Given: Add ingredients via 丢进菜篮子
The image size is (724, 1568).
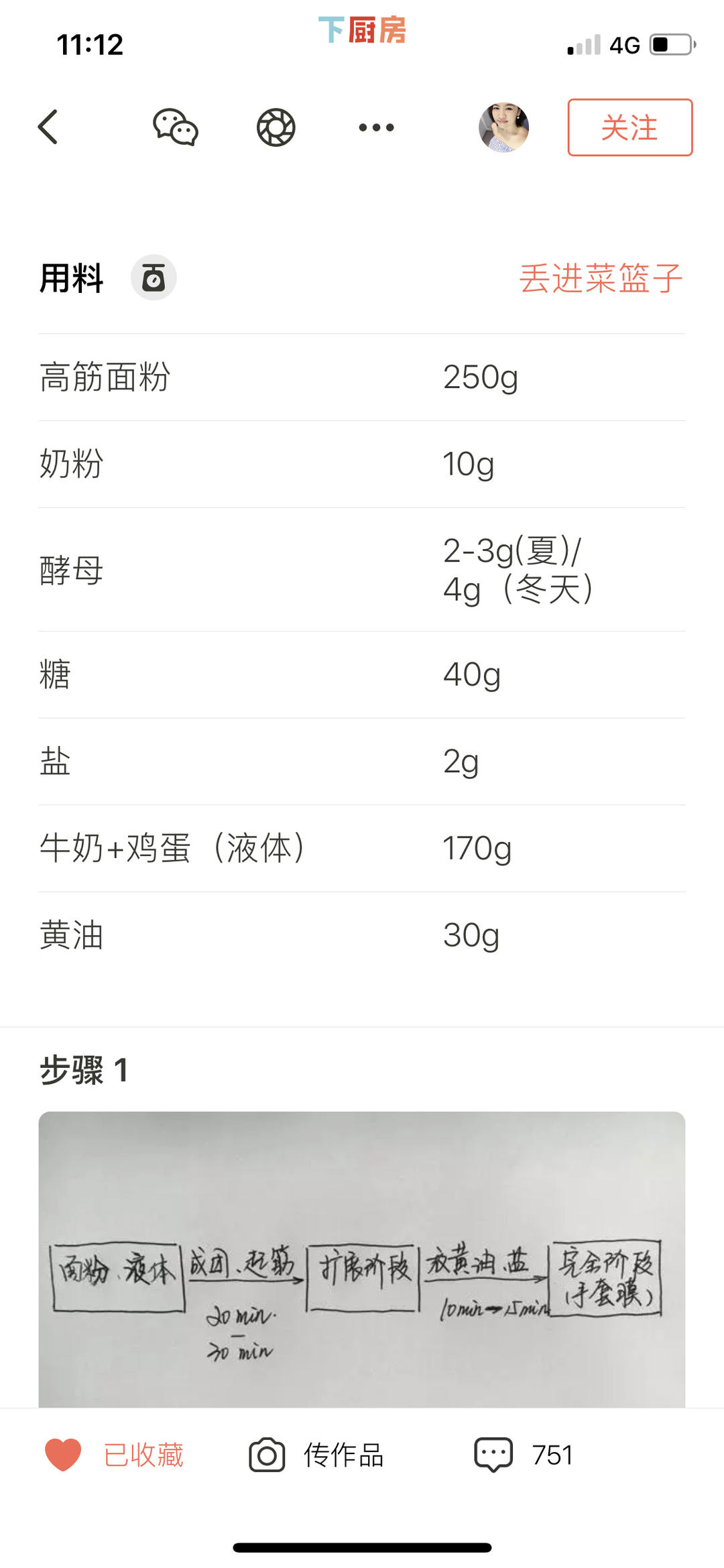Looking at the screenshot, I should point(601,278).
